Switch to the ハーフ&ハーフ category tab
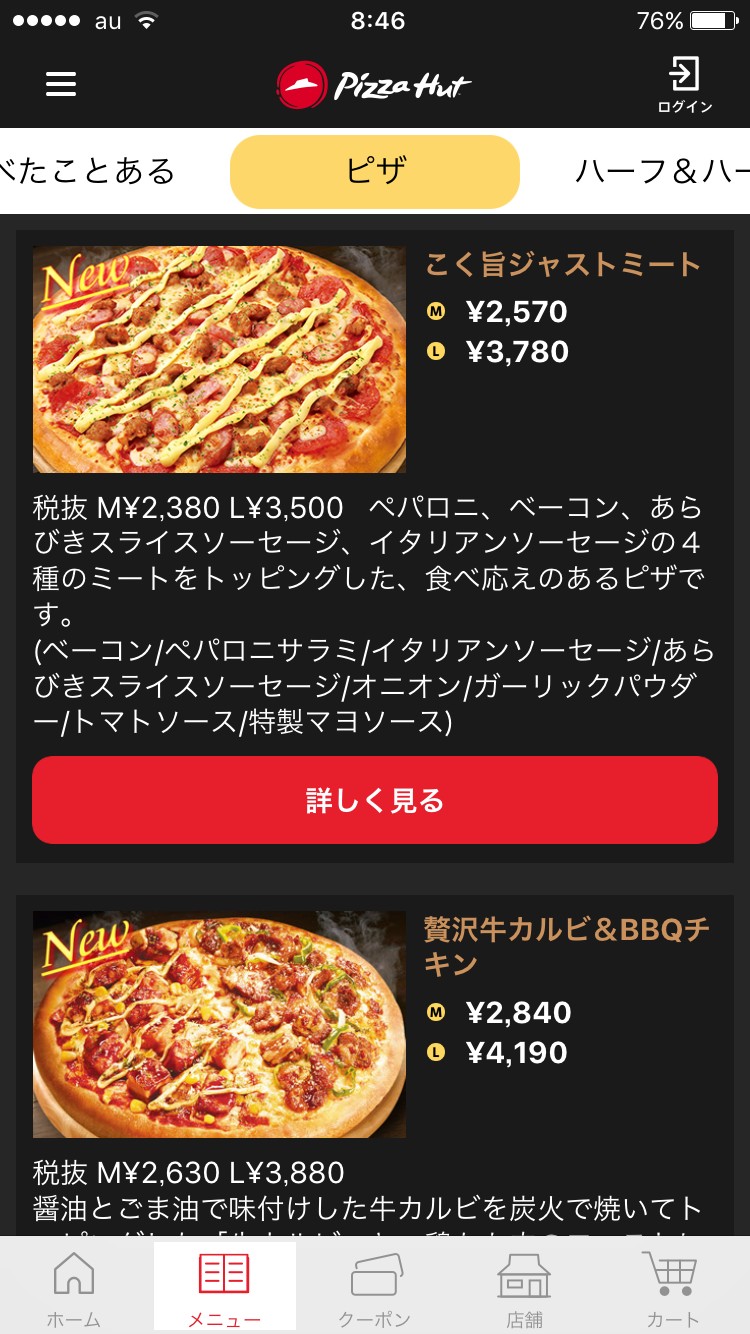 click(660, 171)
